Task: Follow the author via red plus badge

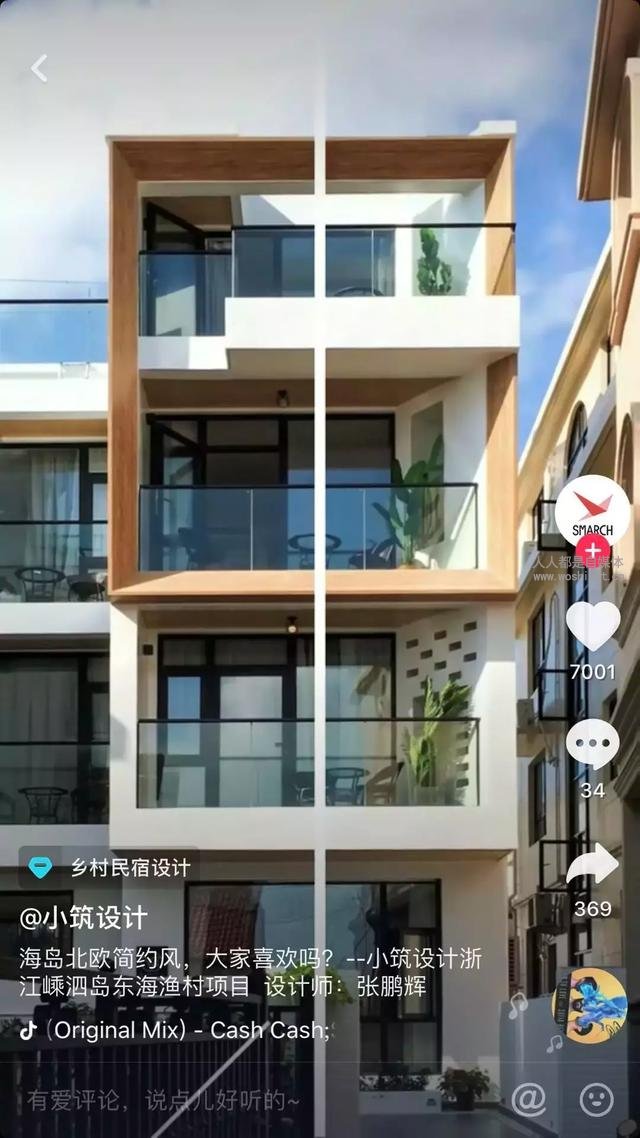Action: (x=593, y=551)
